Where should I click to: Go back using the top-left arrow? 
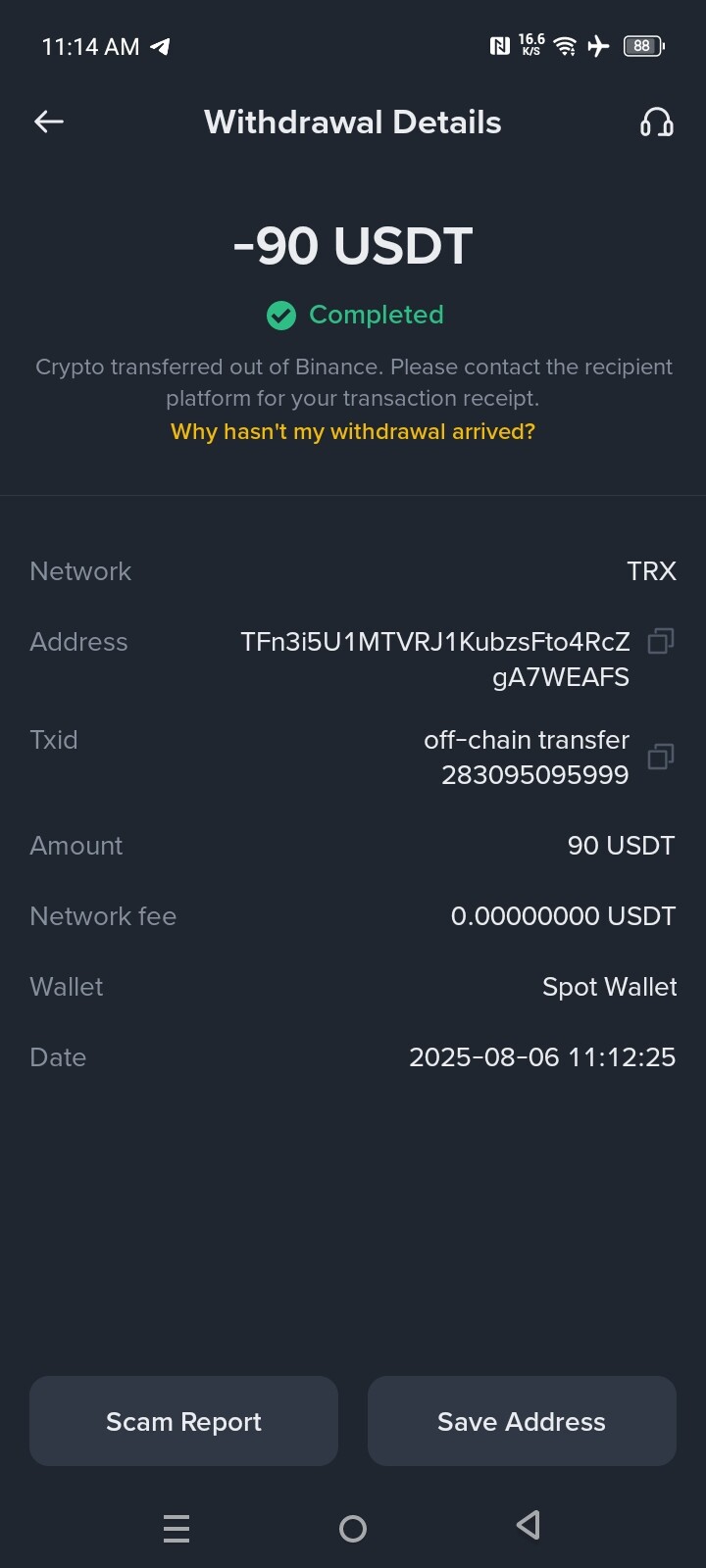tap(49, 122)
